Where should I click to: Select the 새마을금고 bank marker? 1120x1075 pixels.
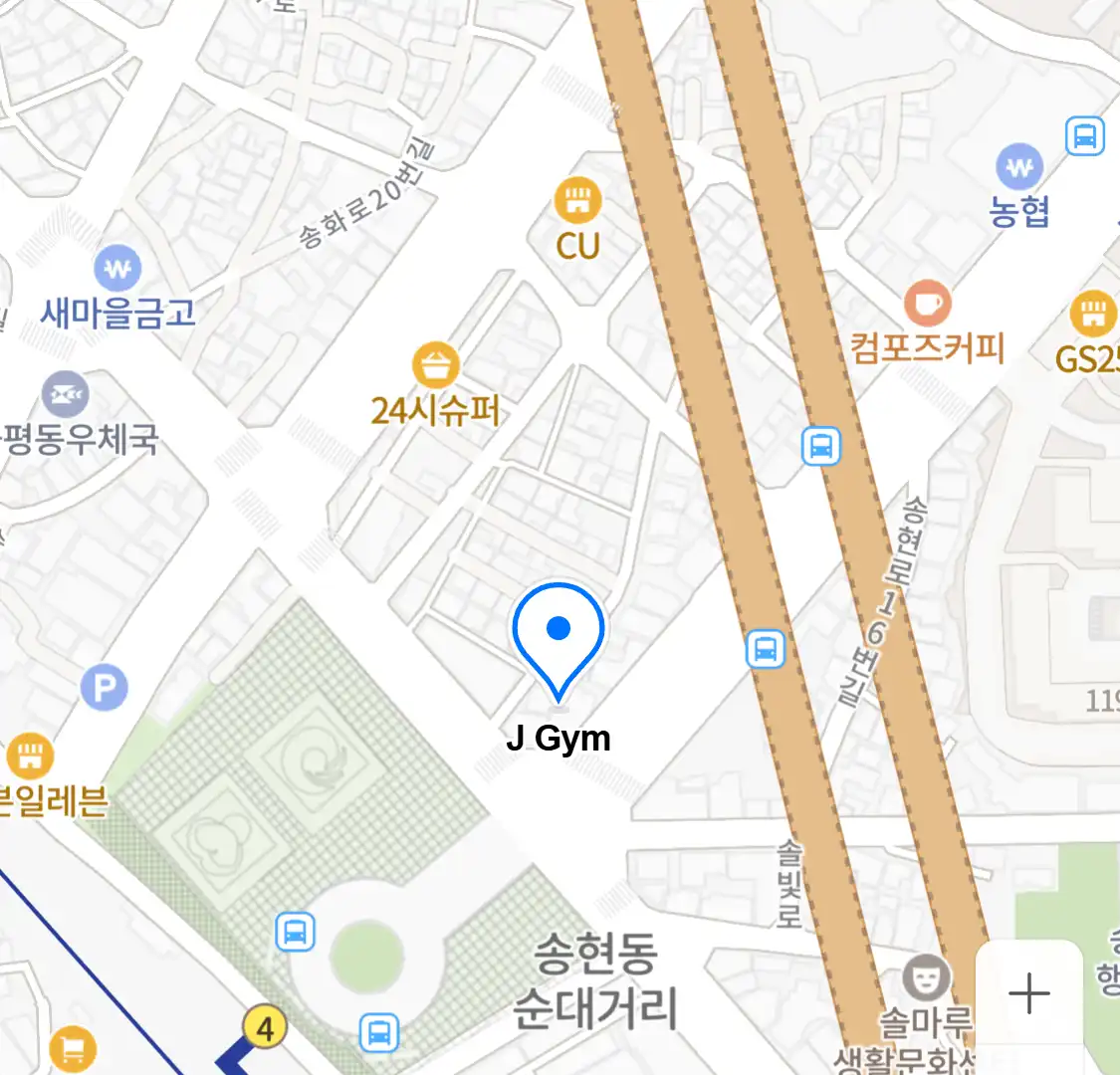[x=117, y=269]
